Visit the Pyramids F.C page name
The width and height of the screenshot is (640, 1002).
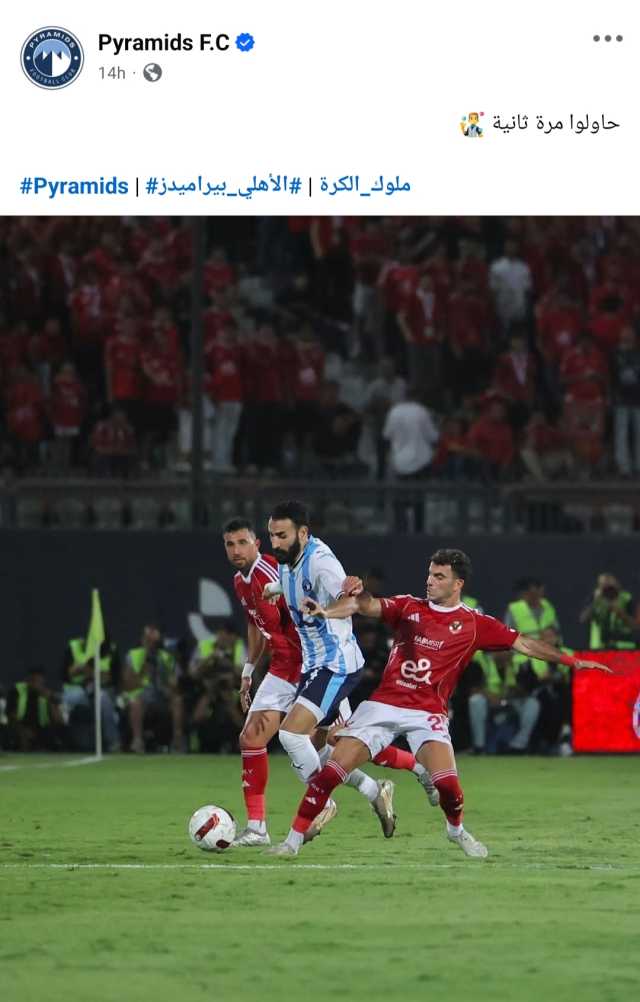(163, 42)
